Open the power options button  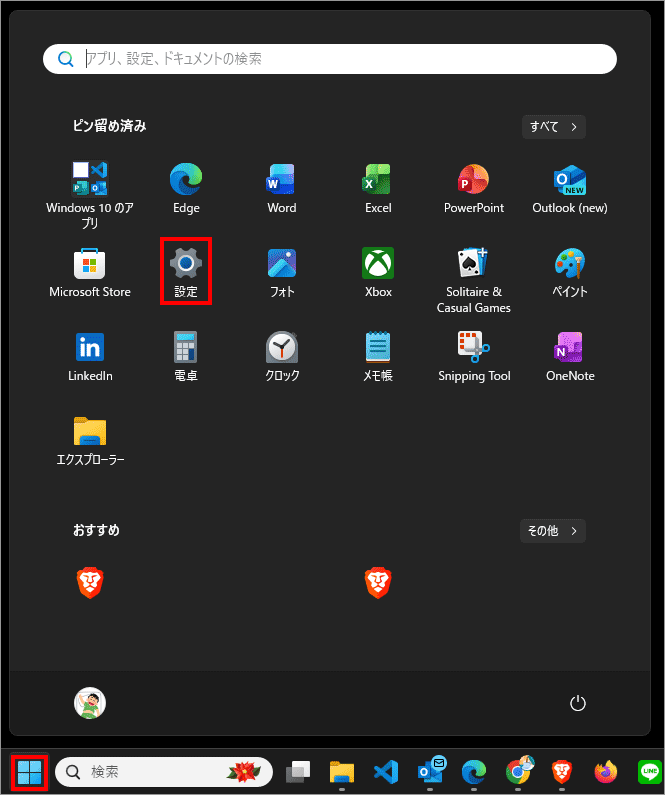click(577, 703)
